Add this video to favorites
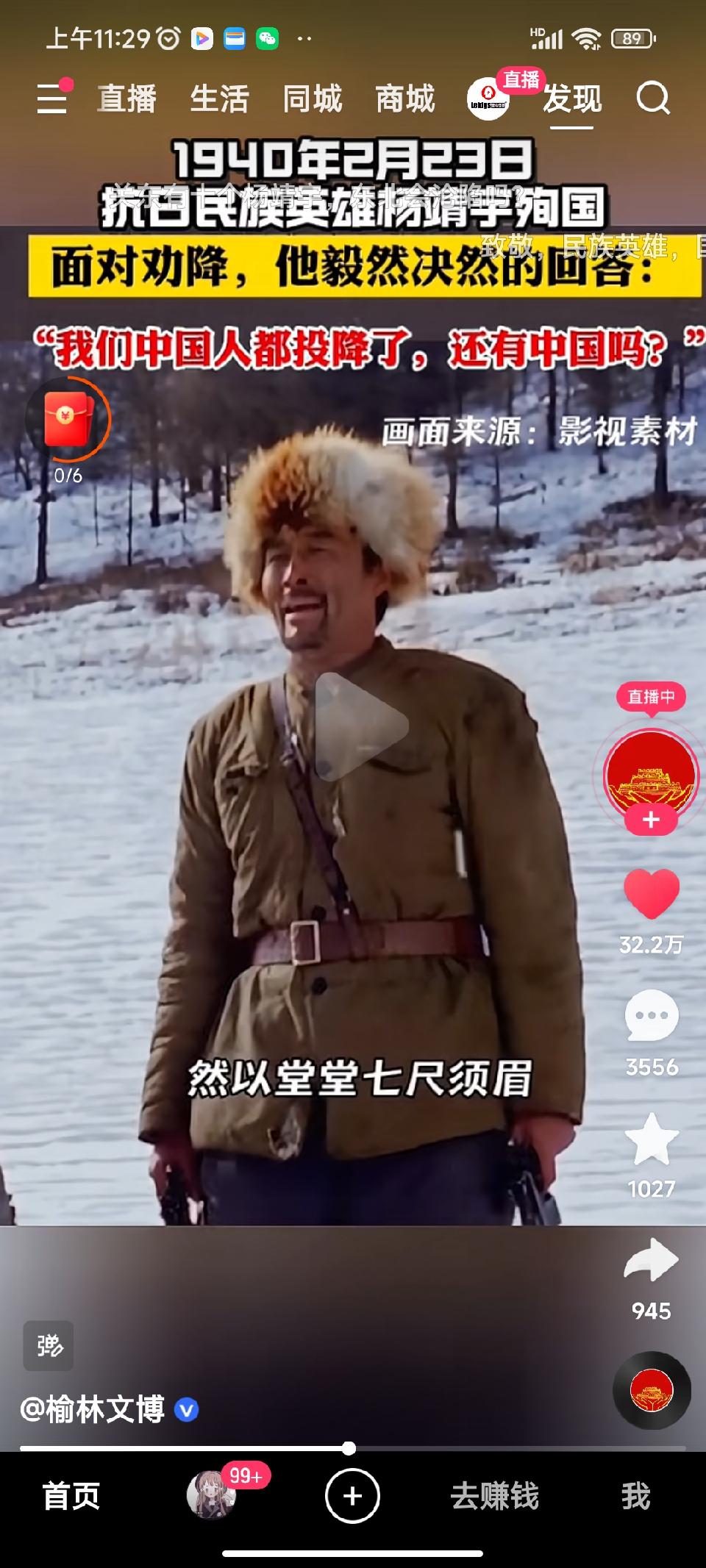The image size is (706, 1568). tap(652, 1139)
